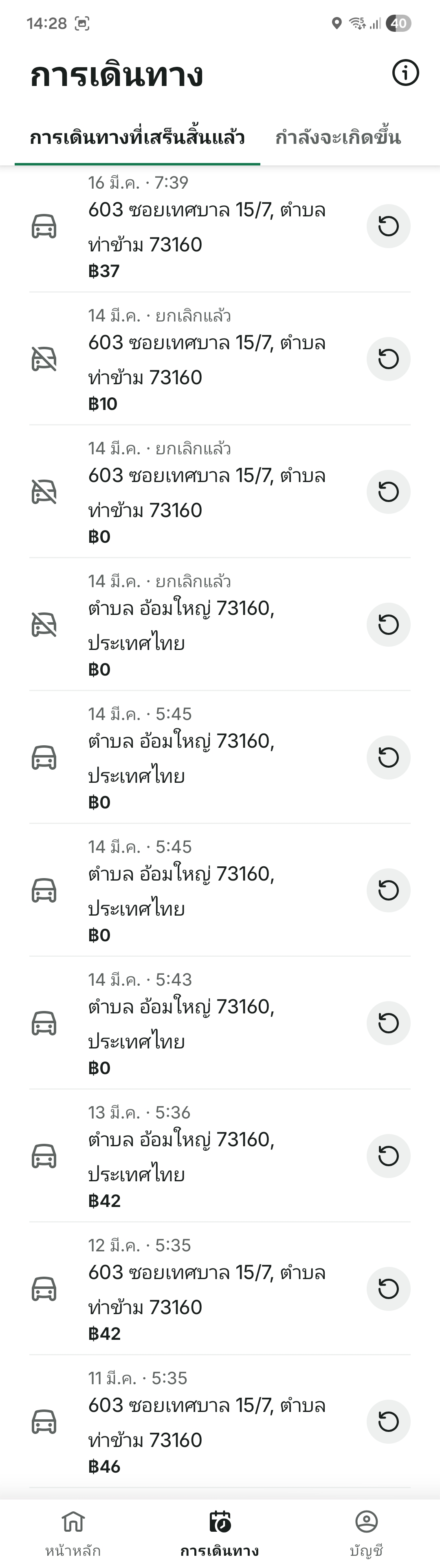View the 11 มี.ค. ฿46 trip

tap(207, 1421)
